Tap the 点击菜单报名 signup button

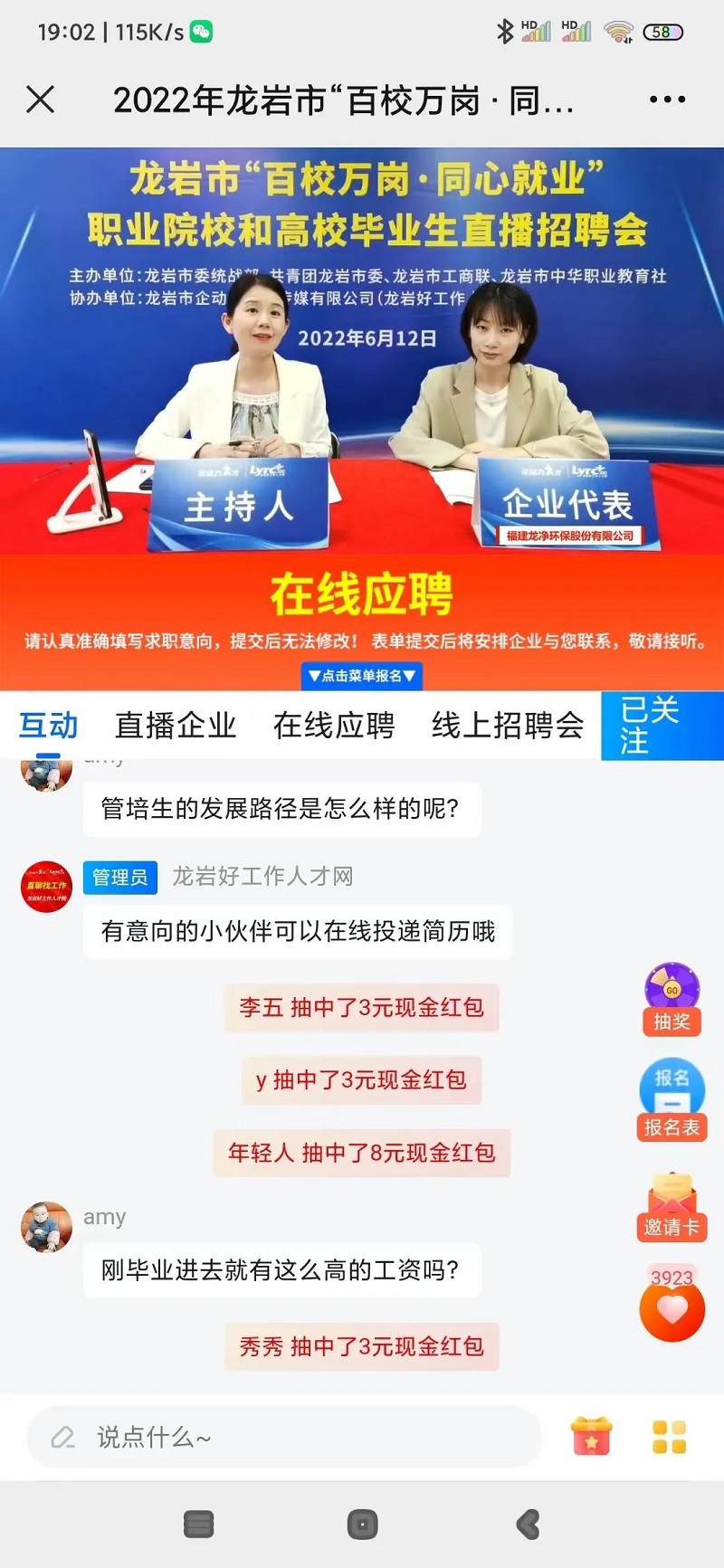[361, 676]
